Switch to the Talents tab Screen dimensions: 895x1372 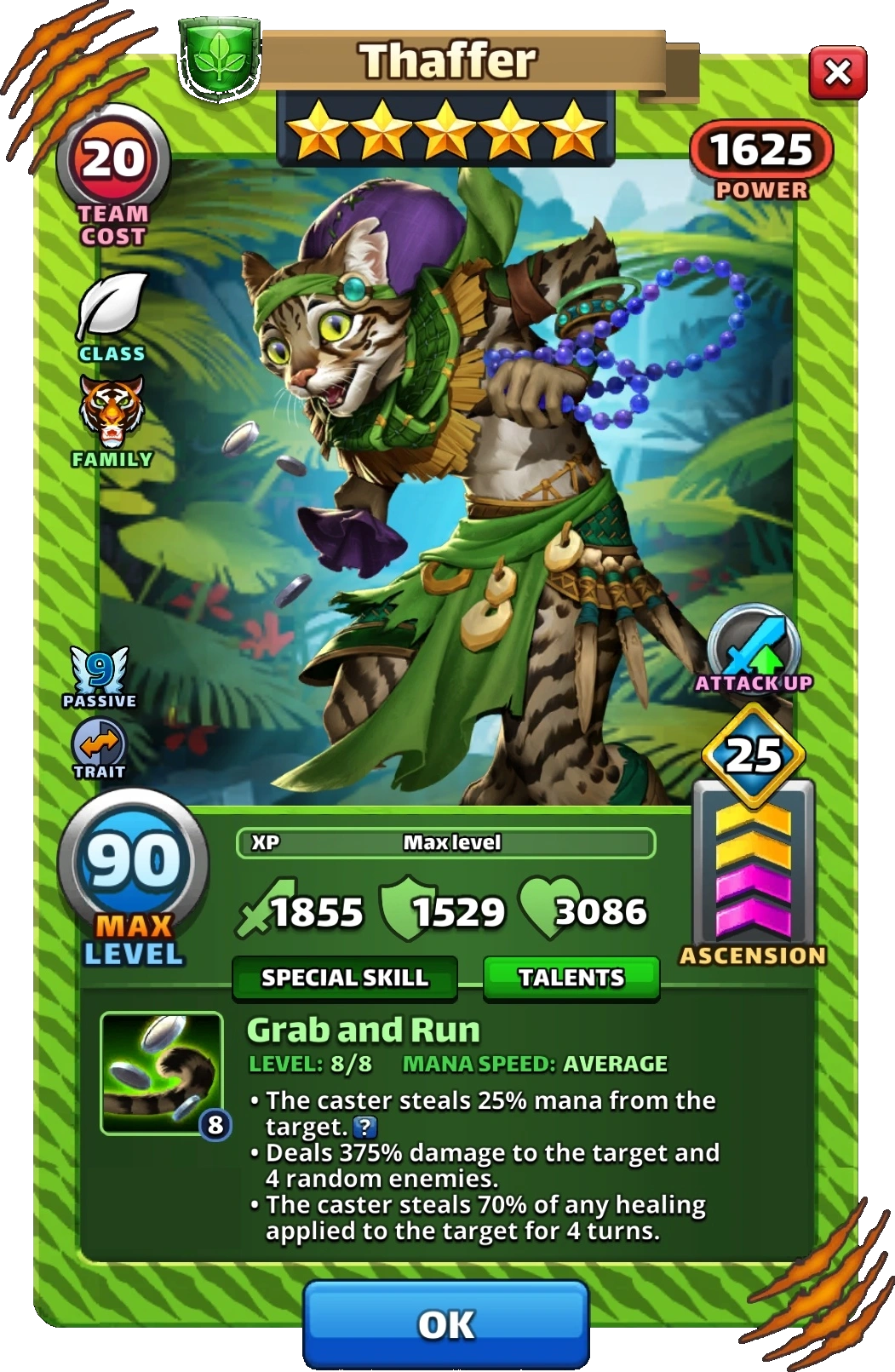pyautogui.click(x=571, y=977)
